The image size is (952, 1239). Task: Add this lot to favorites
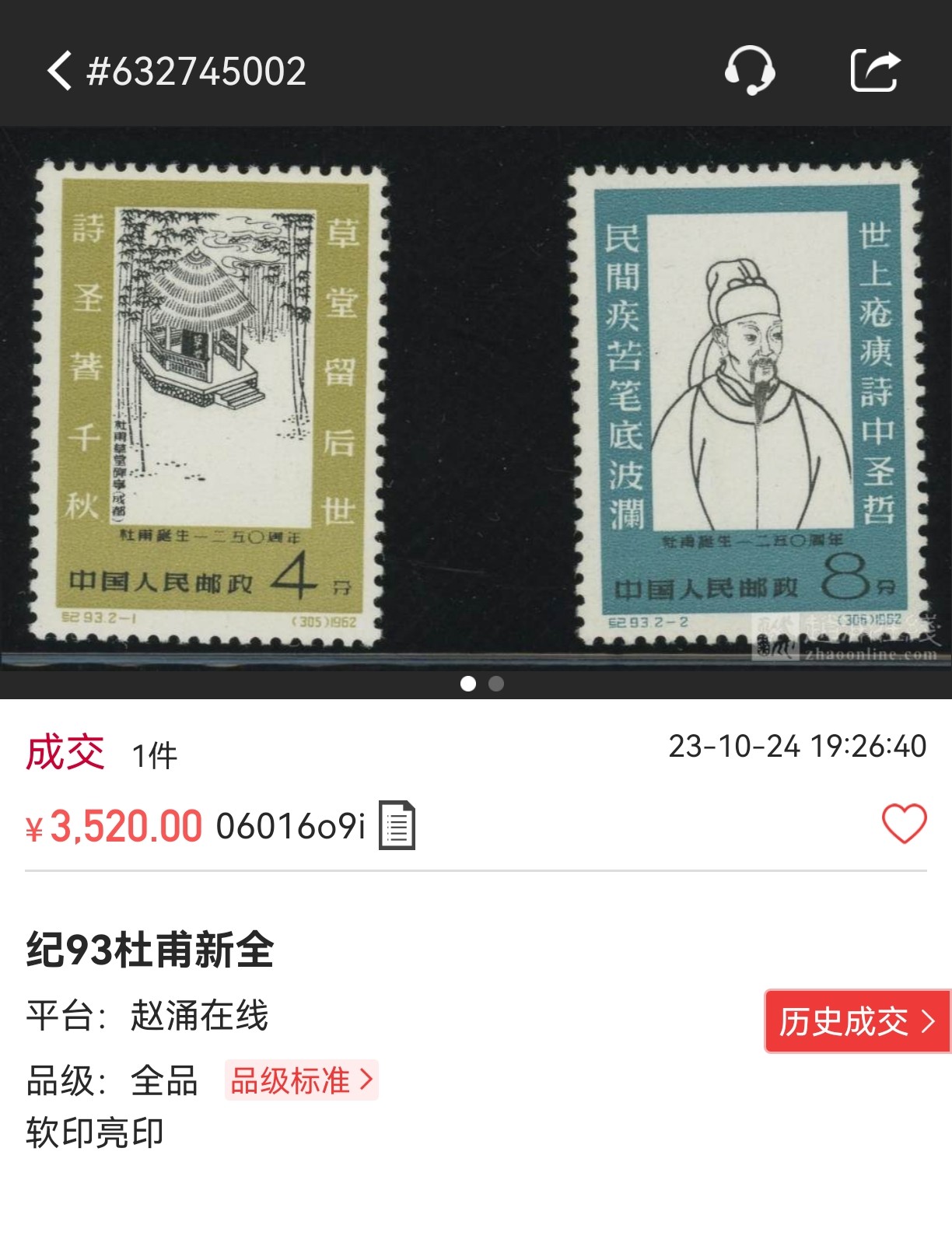904,823
